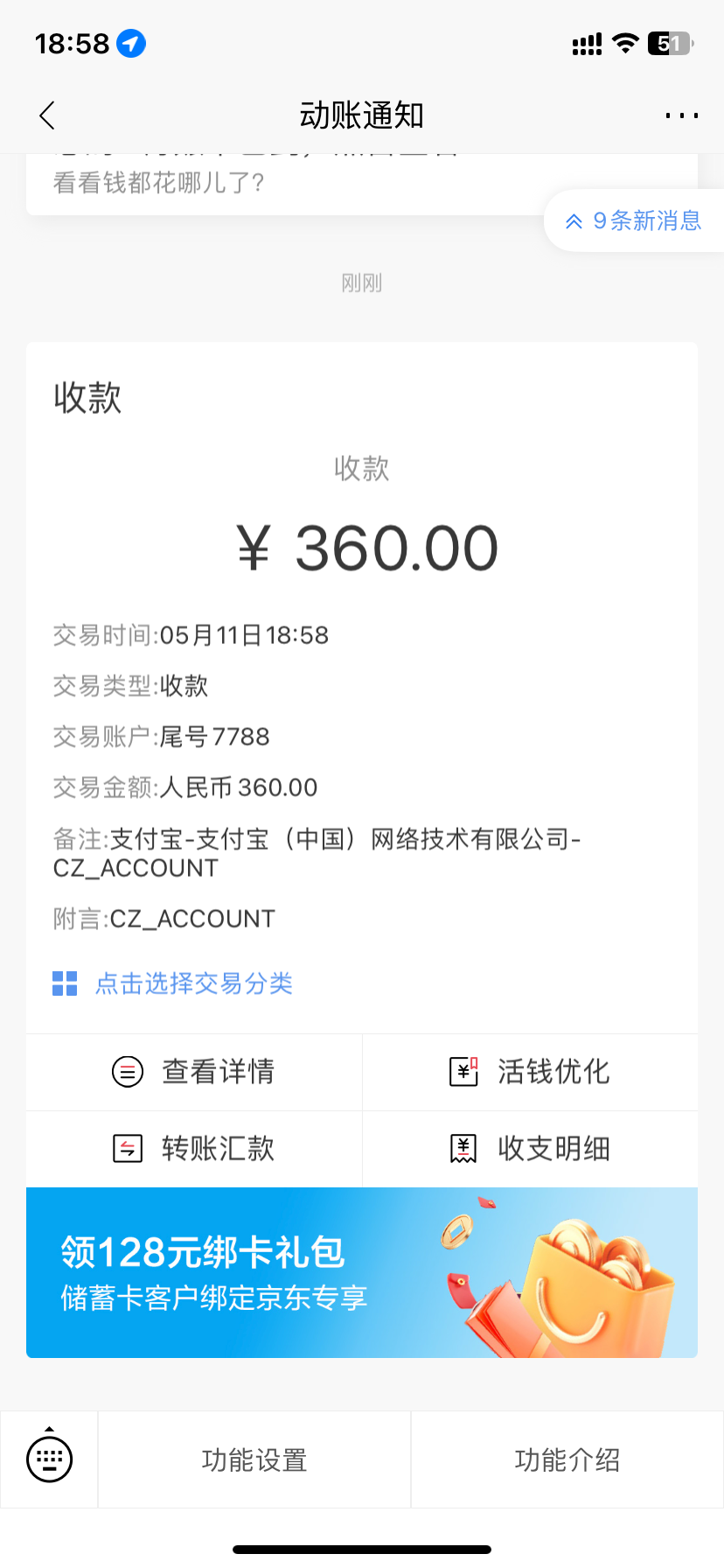Open the three-dot menu at top right
724x1568 pixels.
[681, 115]
